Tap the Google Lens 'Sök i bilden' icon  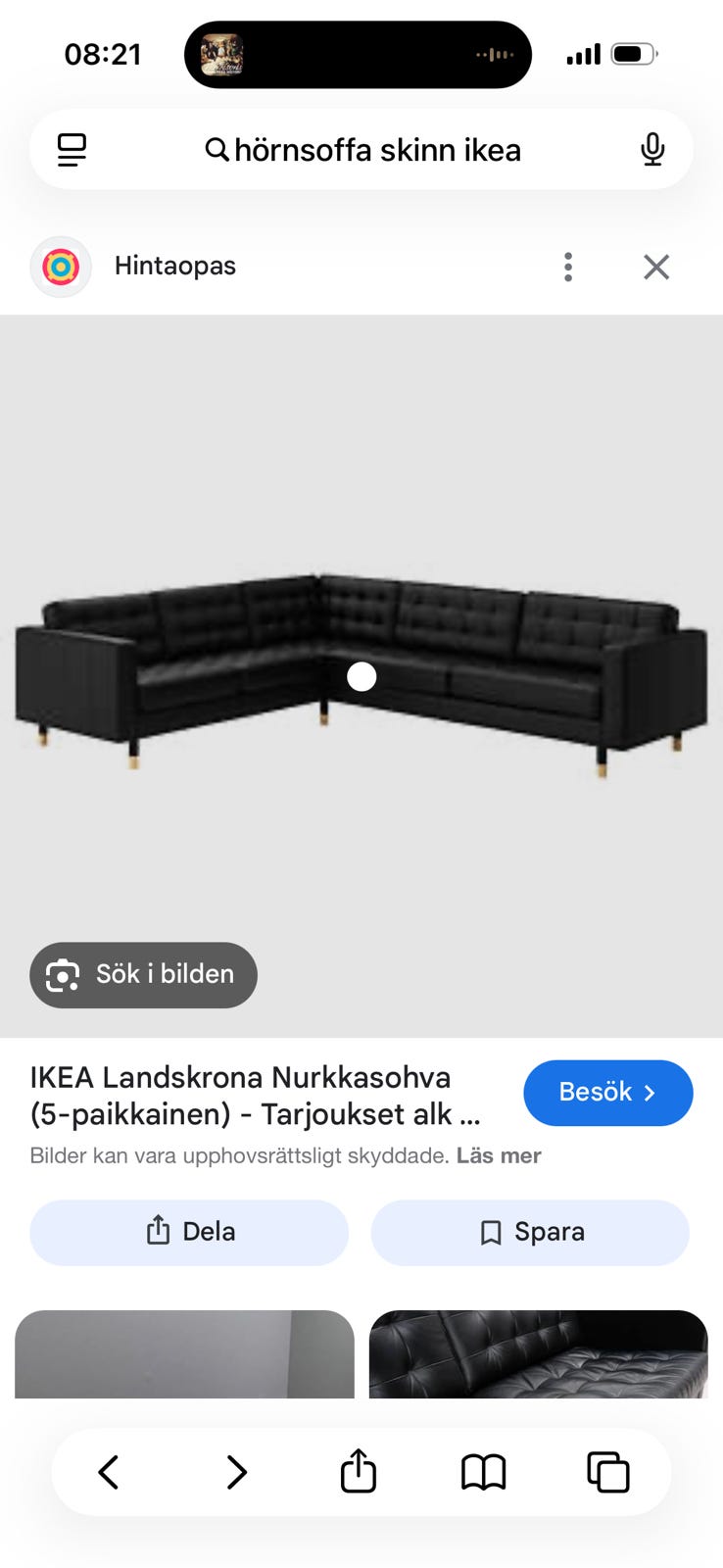pyautogui.click(x=62, y=975)
